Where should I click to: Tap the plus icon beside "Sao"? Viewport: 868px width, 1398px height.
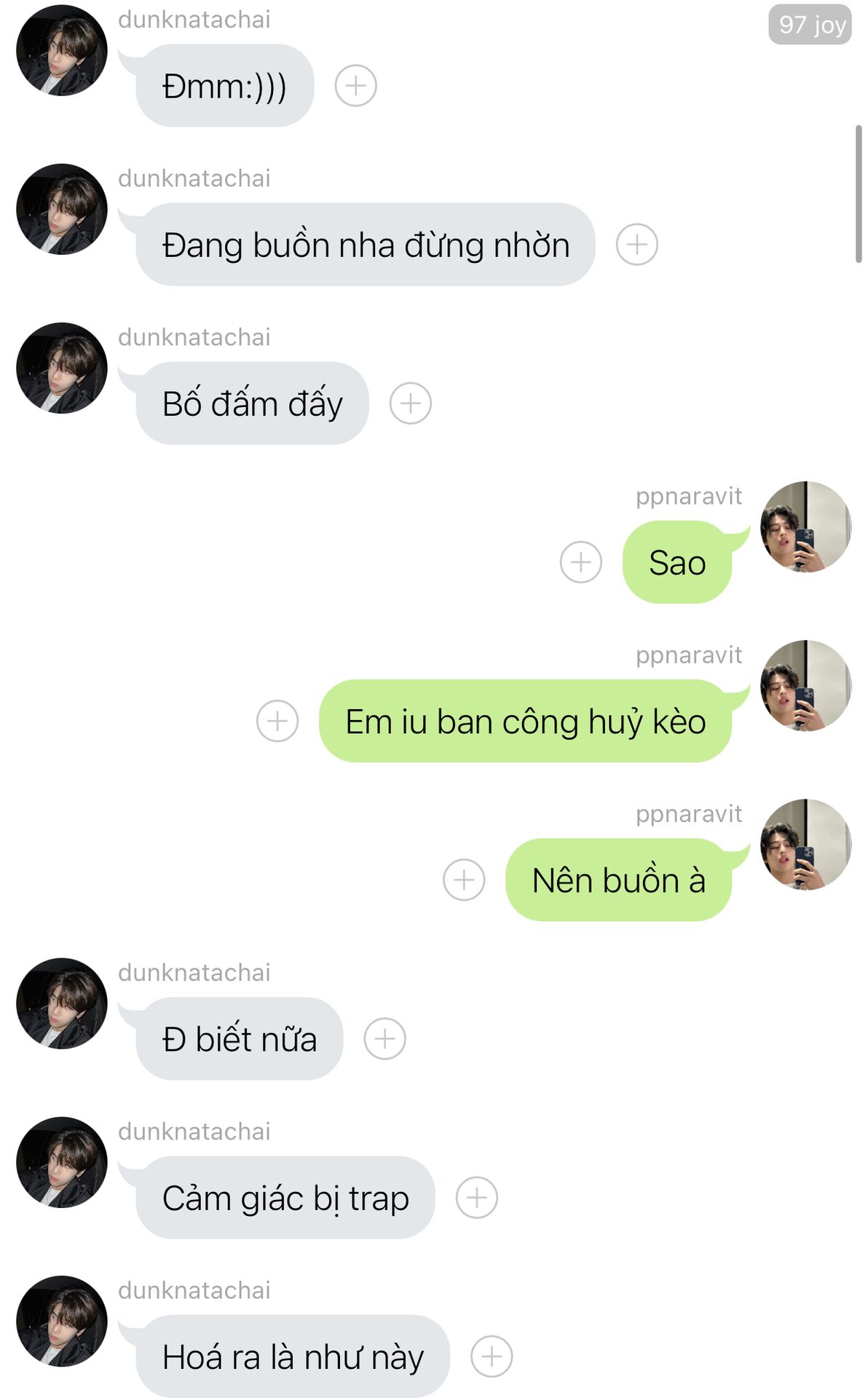point(580,562)
